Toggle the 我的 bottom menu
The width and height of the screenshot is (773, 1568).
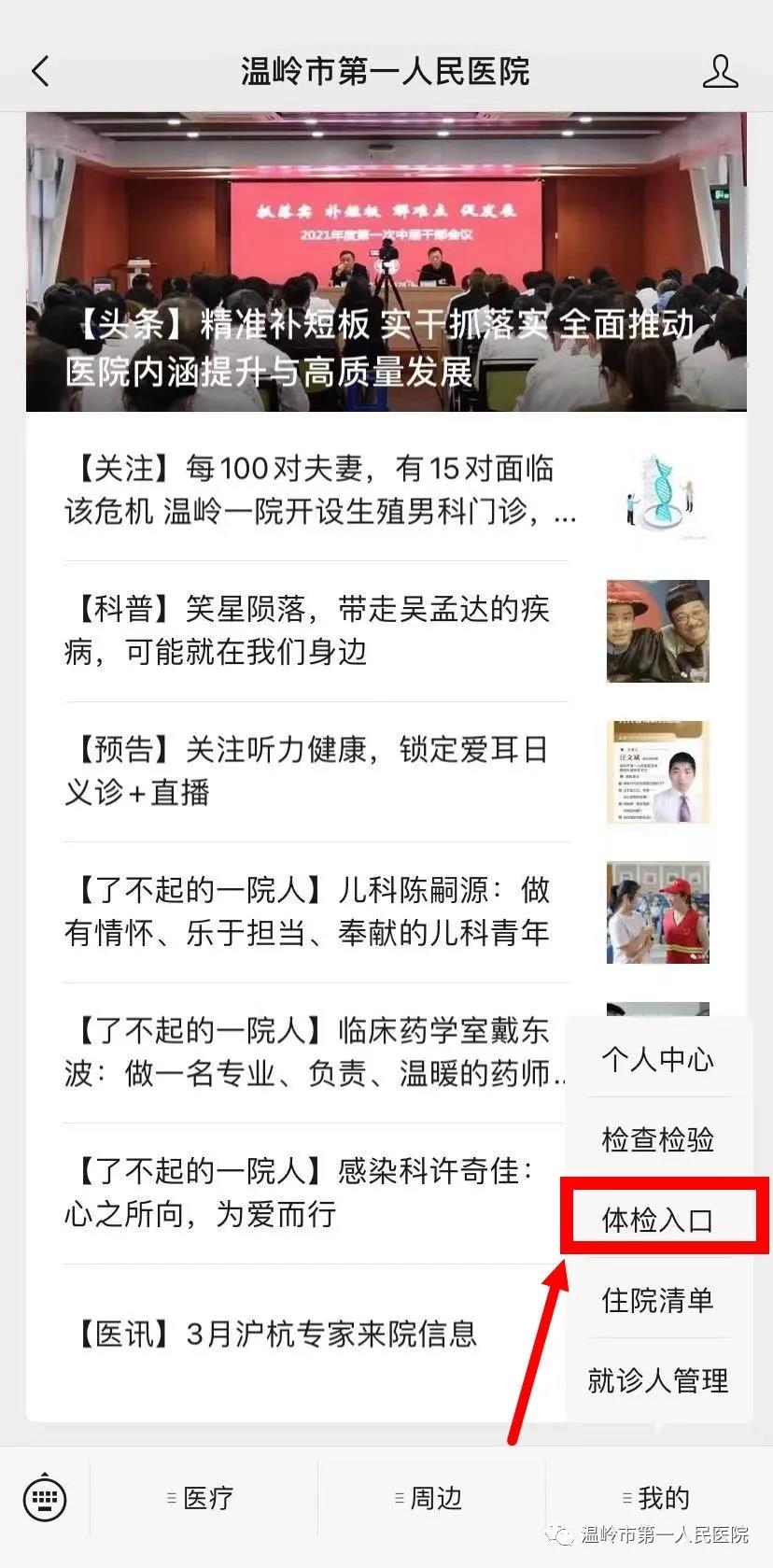pos(657,1499)
